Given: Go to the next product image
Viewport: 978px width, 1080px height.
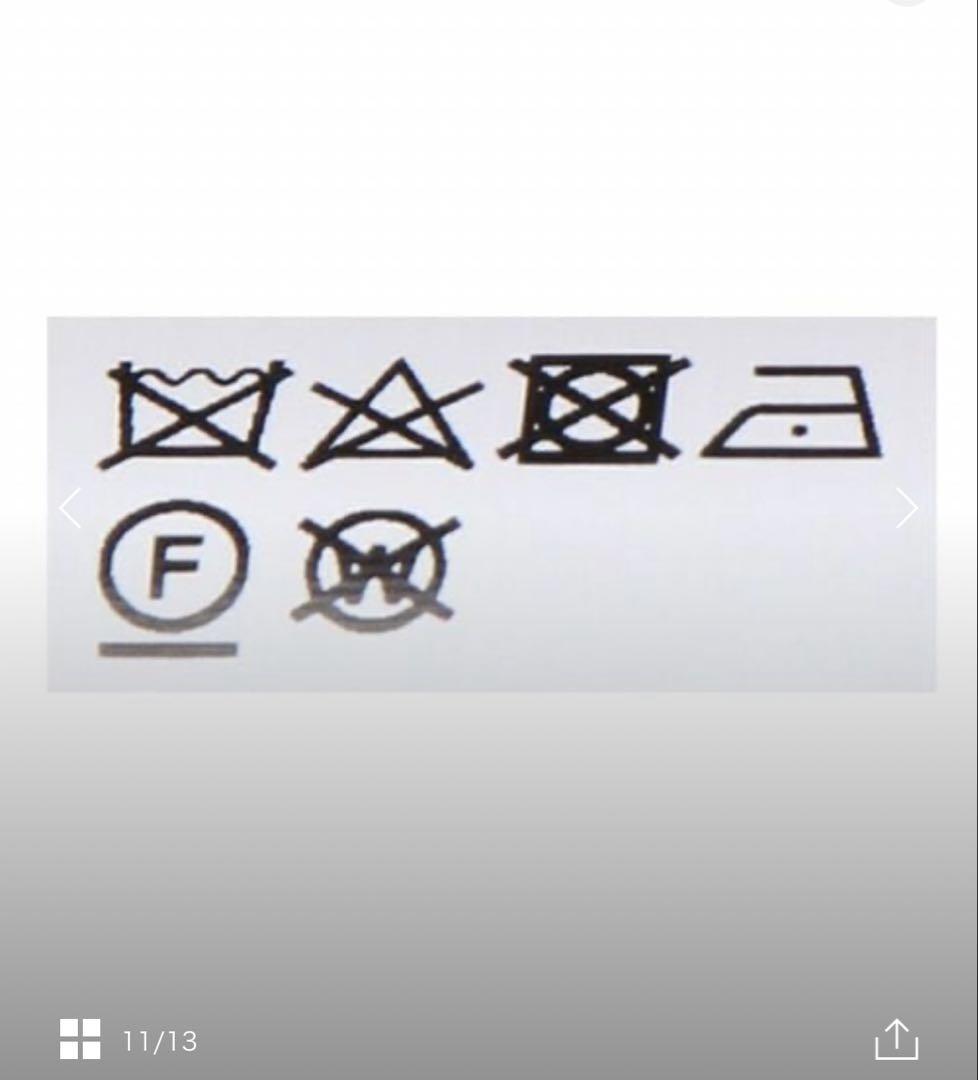Looking at the screenshot, I should 906,508.
